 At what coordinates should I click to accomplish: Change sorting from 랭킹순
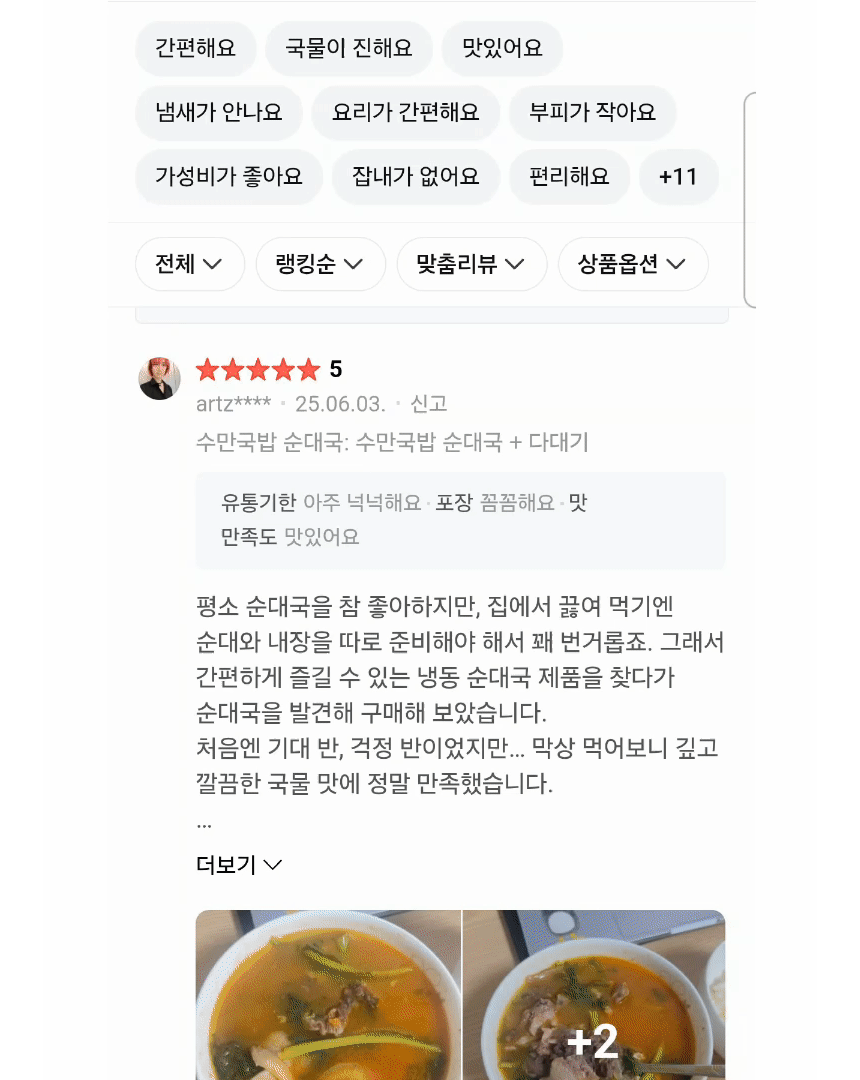point(321,264)
